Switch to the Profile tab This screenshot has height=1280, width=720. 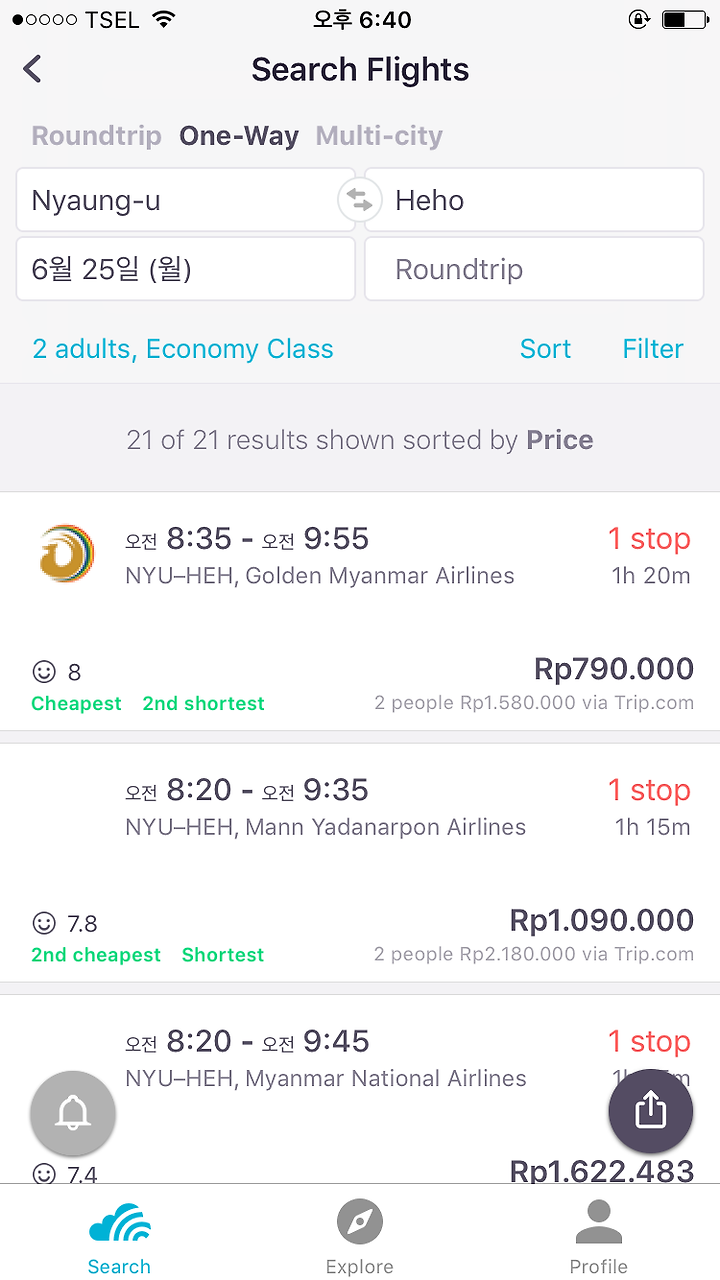[x=599, y=1236]
